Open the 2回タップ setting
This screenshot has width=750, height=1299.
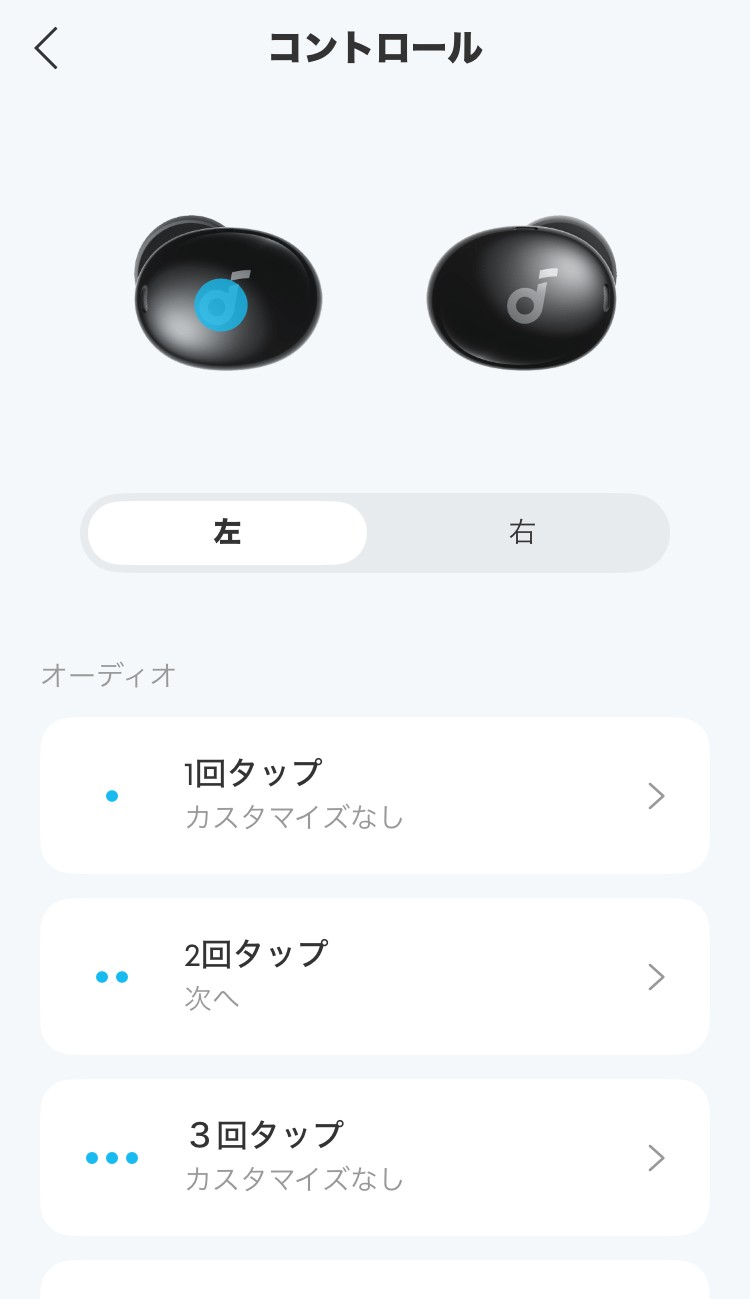374,976
